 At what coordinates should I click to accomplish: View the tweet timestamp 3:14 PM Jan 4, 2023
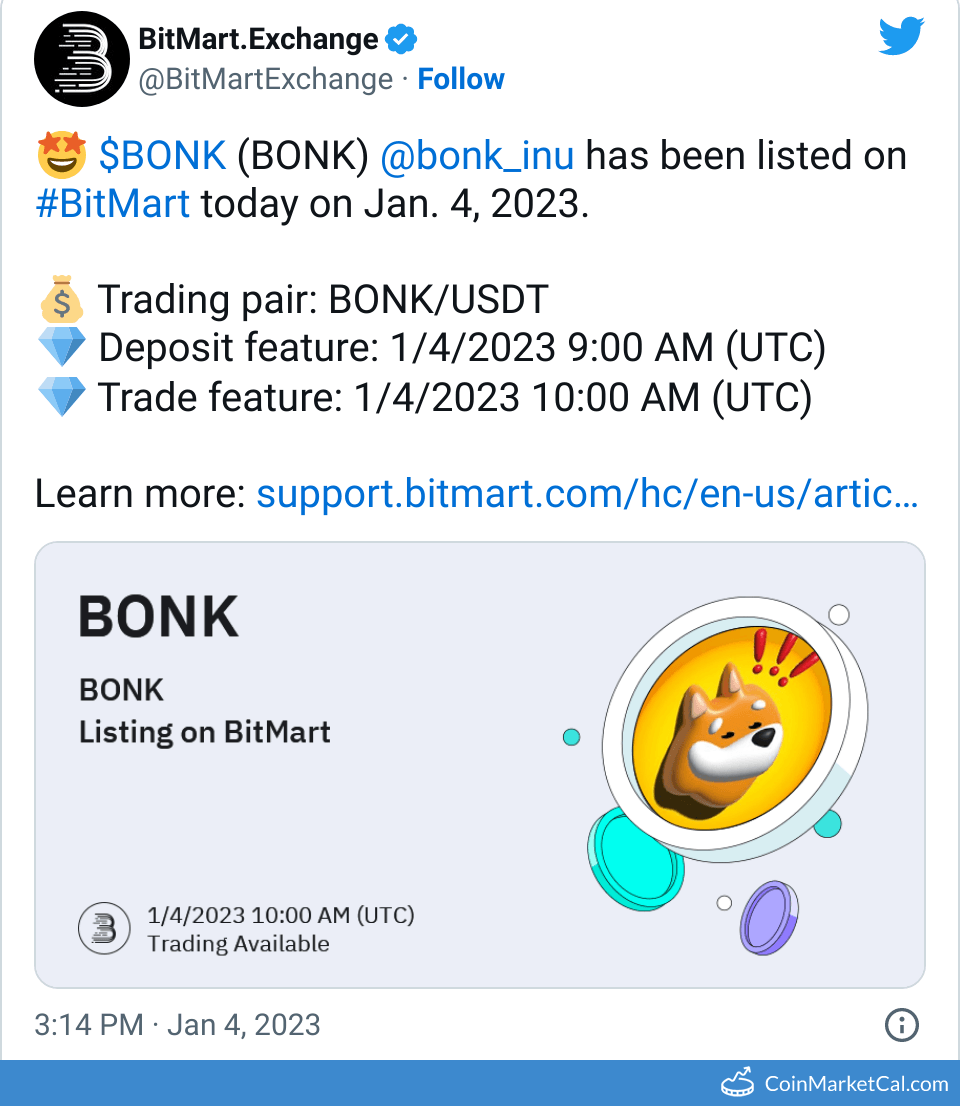(178, 1025)
